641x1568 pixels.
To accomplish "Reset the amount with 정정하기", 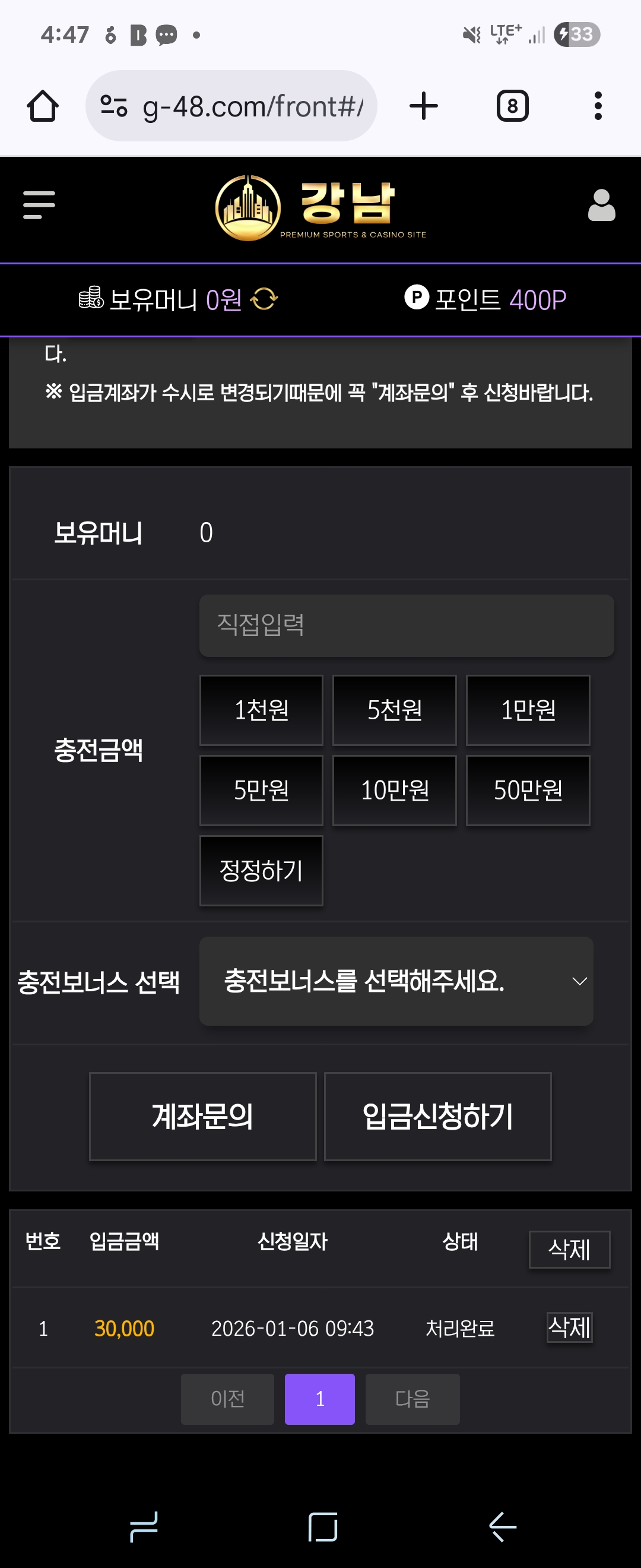I will point(261,871).
